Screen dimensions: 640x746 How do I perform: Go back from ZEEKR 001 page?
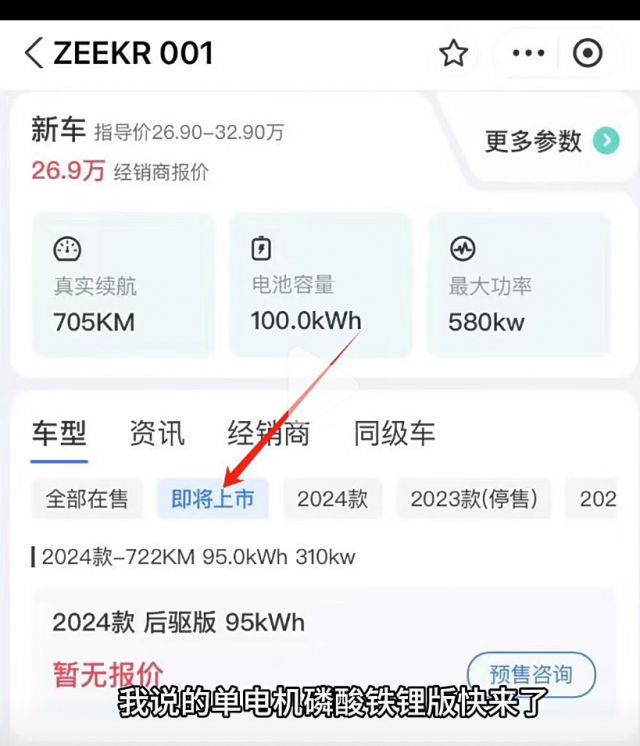tap(34, 53)
